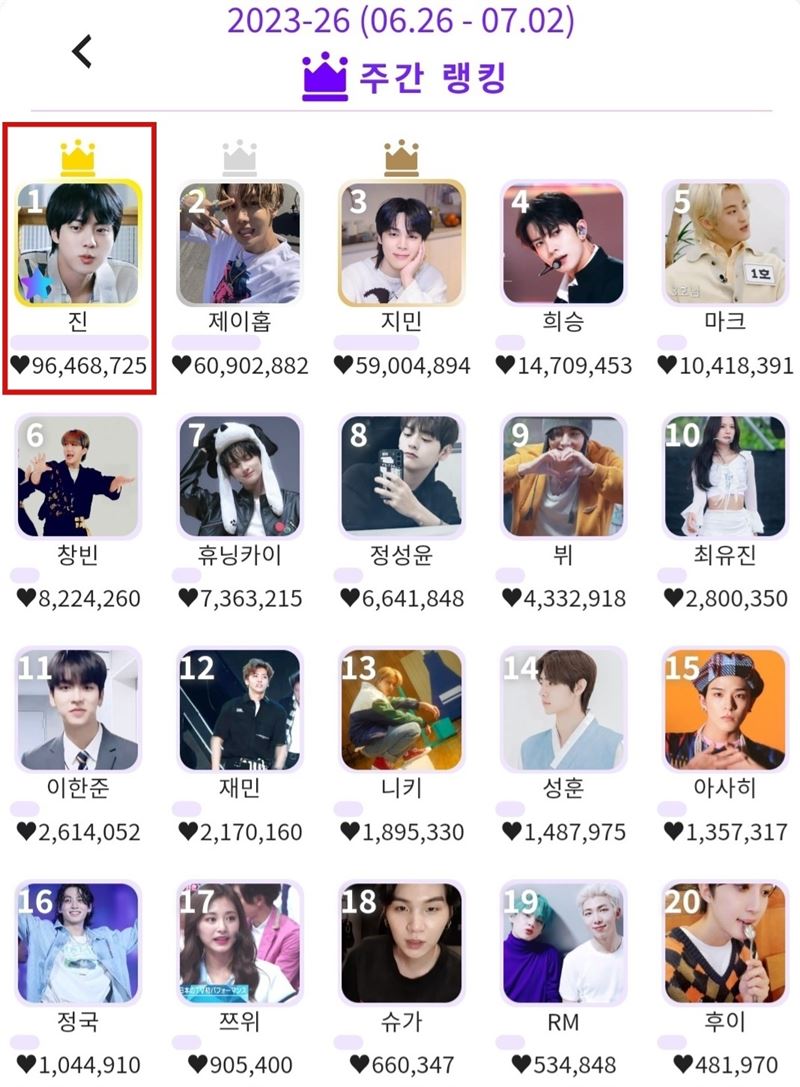View rank 5 마크 tile
Screen dimensions: 800x1087
click(725, 243)
